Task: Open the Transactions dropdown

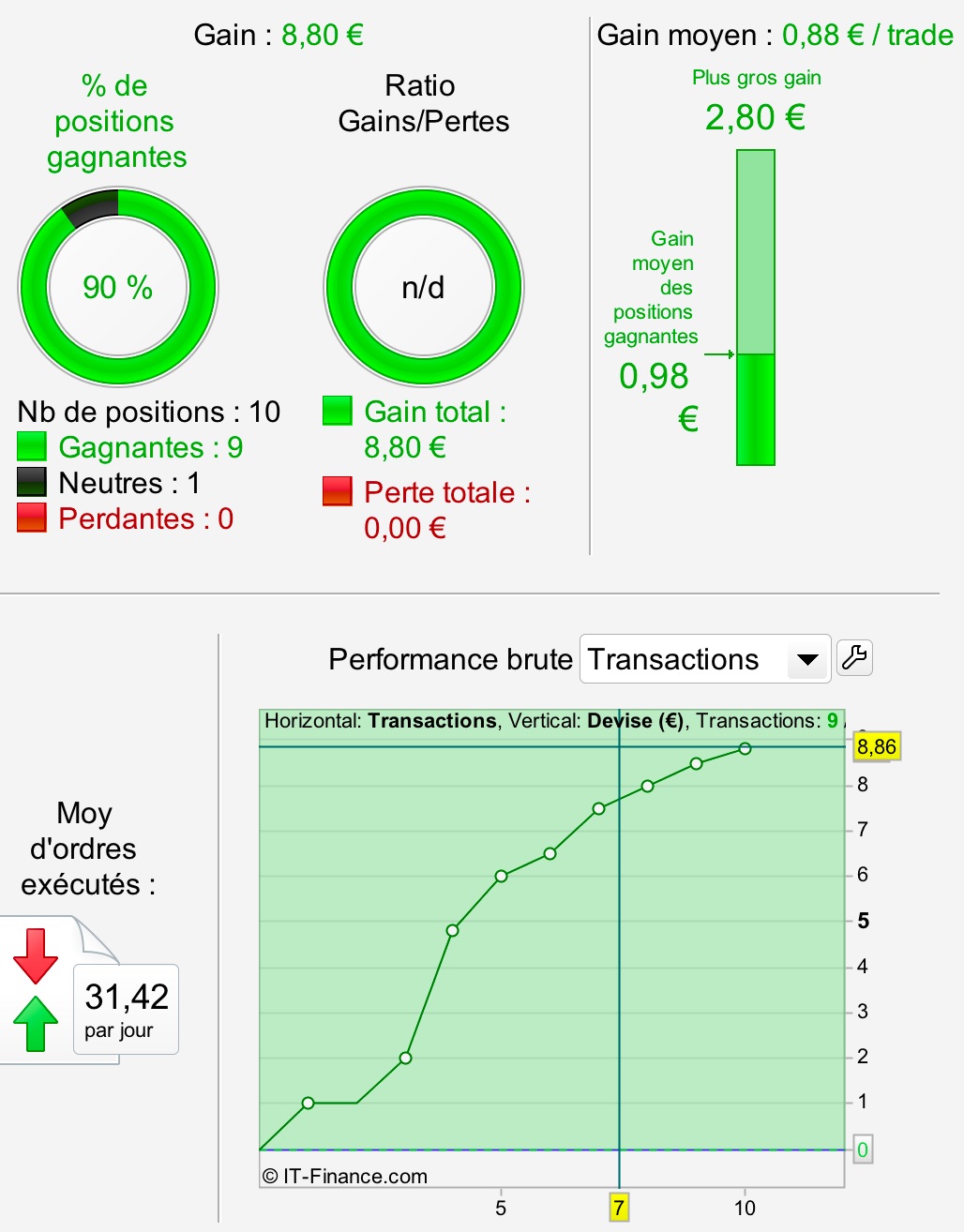Action: pyautogui.click(x=705, y=659)
